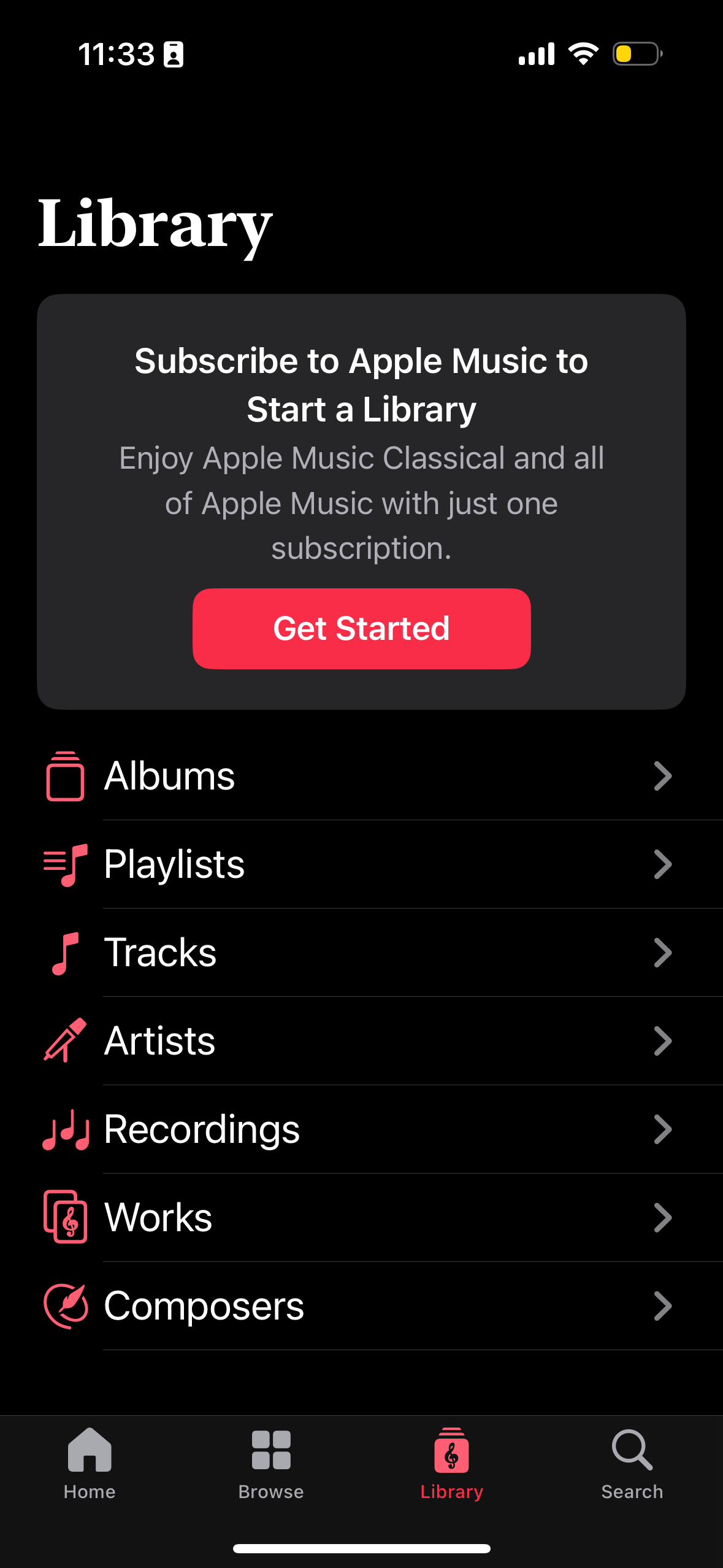Click the Composers quill icon
Viewport: 723px width, 1568px height.
point(66,1305)
